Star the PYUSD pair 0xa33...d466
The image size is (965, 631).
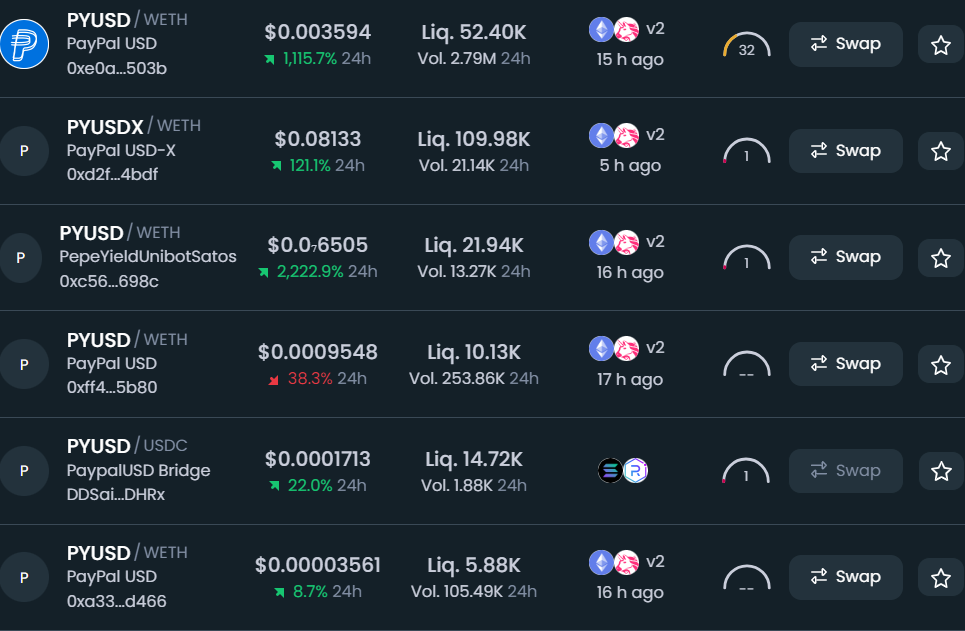coord(940,578)
